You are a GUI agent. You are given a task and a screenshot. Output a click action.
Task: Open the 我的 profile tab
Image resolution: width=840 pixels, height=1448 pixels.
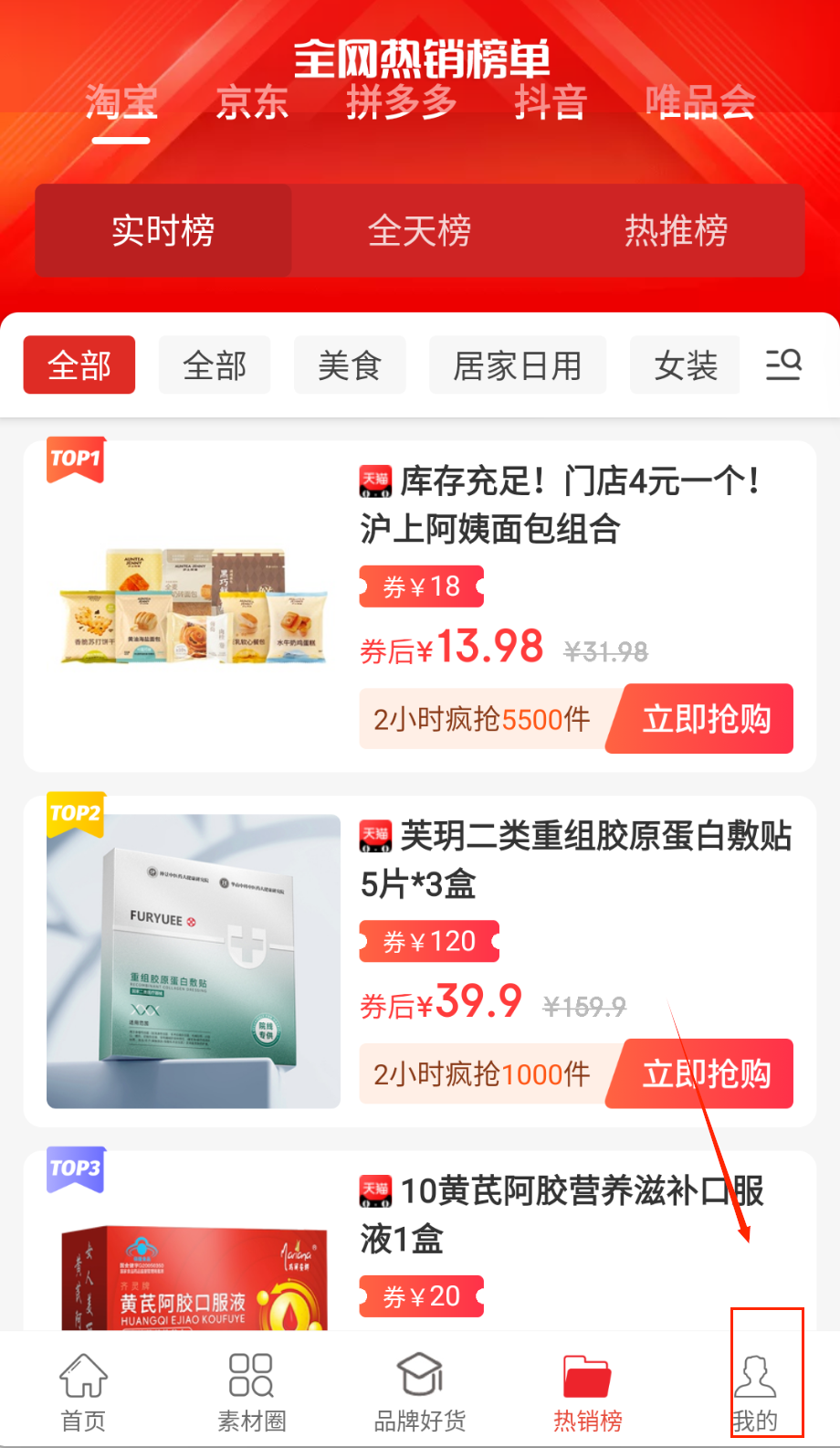point(756,1392)
